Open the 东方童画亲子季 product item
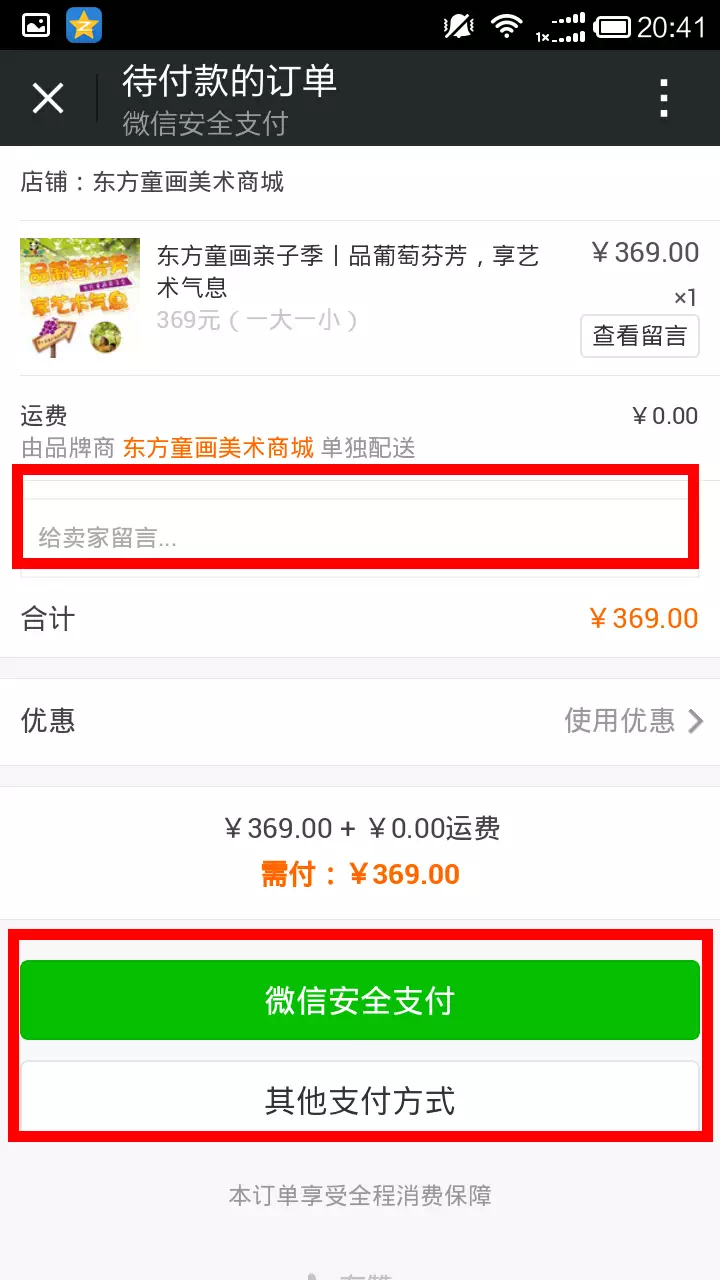This screenshot has width=720, height=1280. 347,272
